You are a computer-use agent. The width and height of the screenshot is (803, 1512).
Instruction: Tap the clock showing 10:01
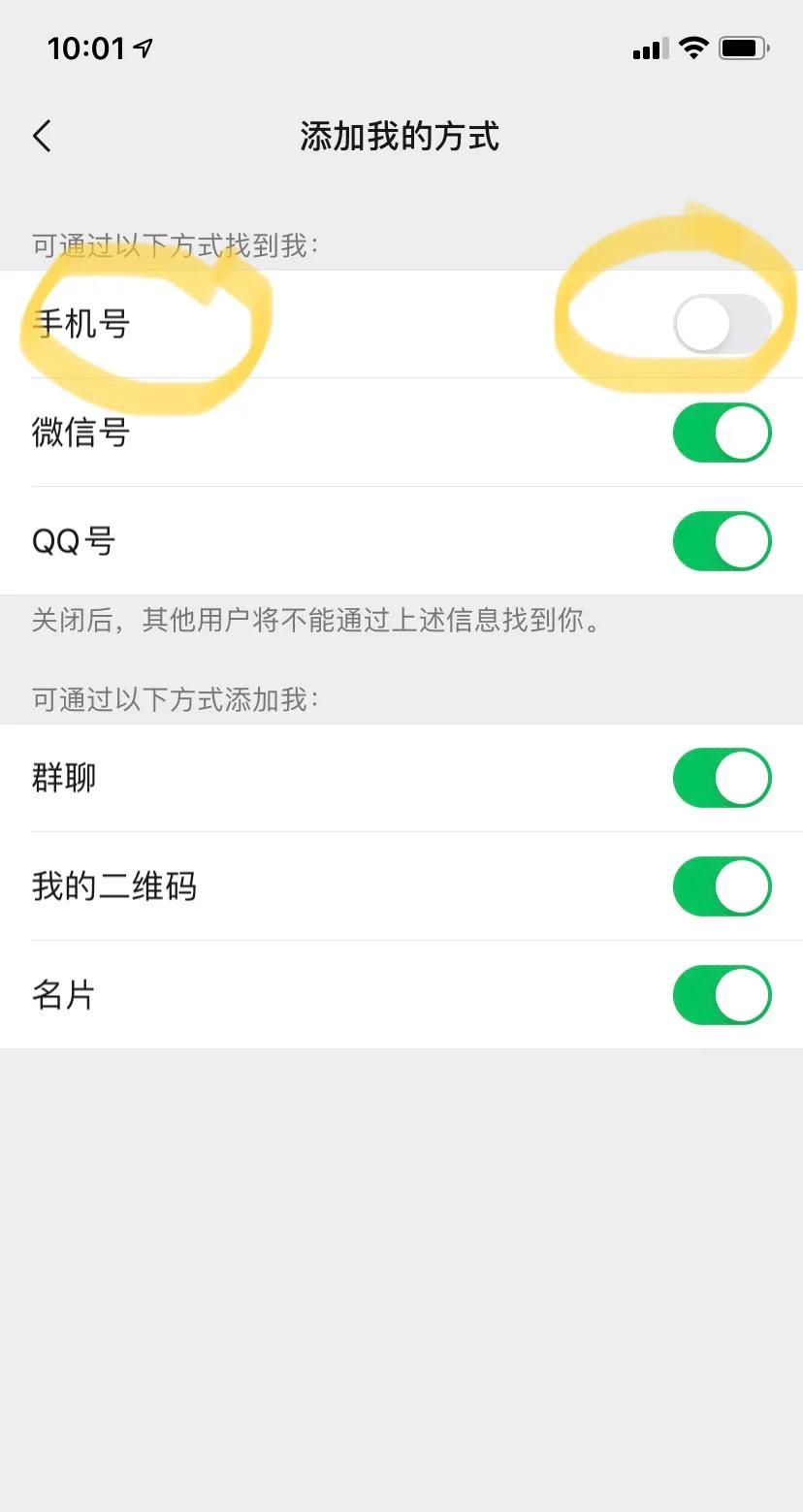tap(85, 48)
